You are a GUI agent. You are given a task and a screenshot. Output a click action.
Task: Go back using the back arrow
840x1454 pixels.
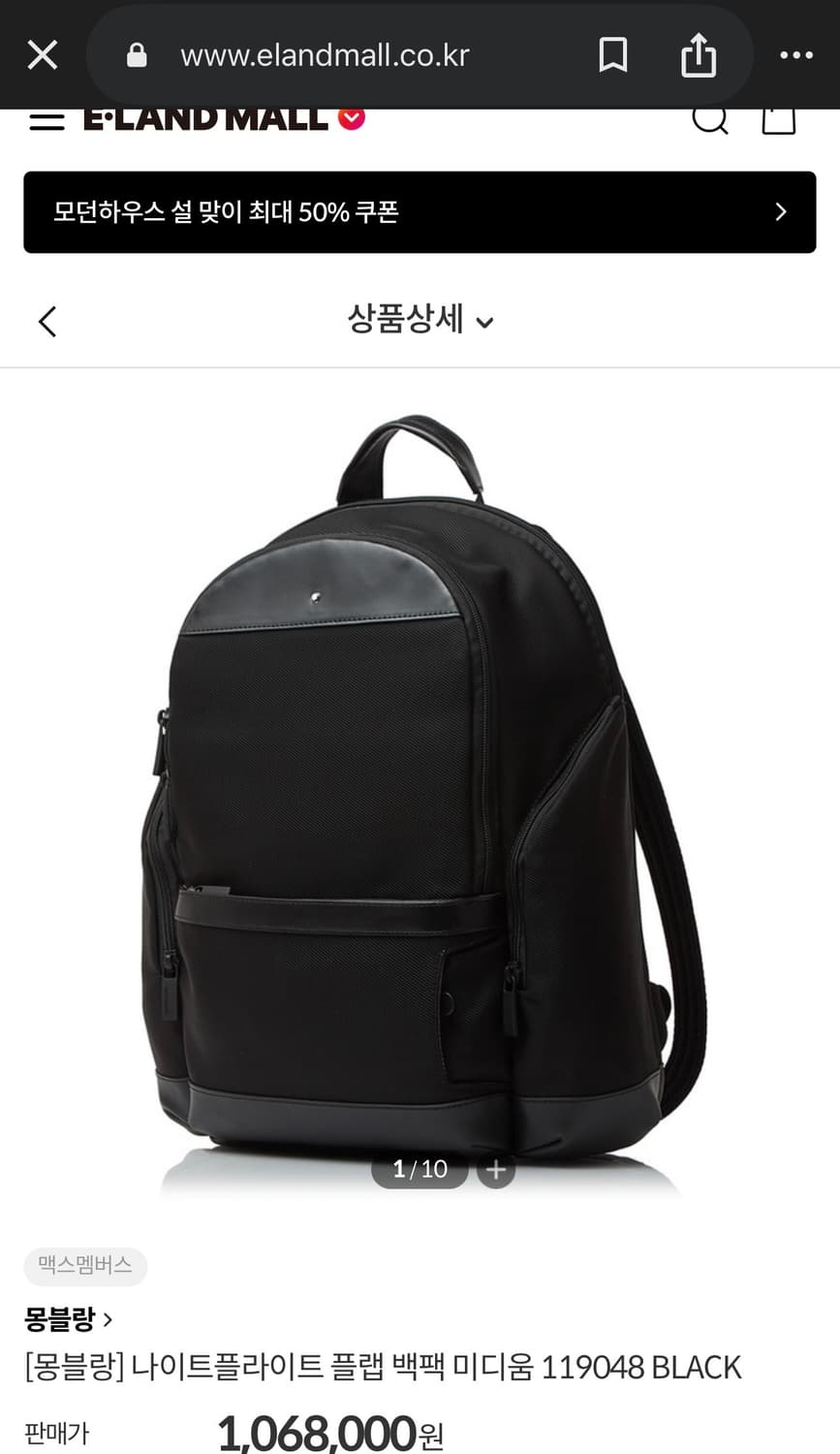tap(47, 321)
